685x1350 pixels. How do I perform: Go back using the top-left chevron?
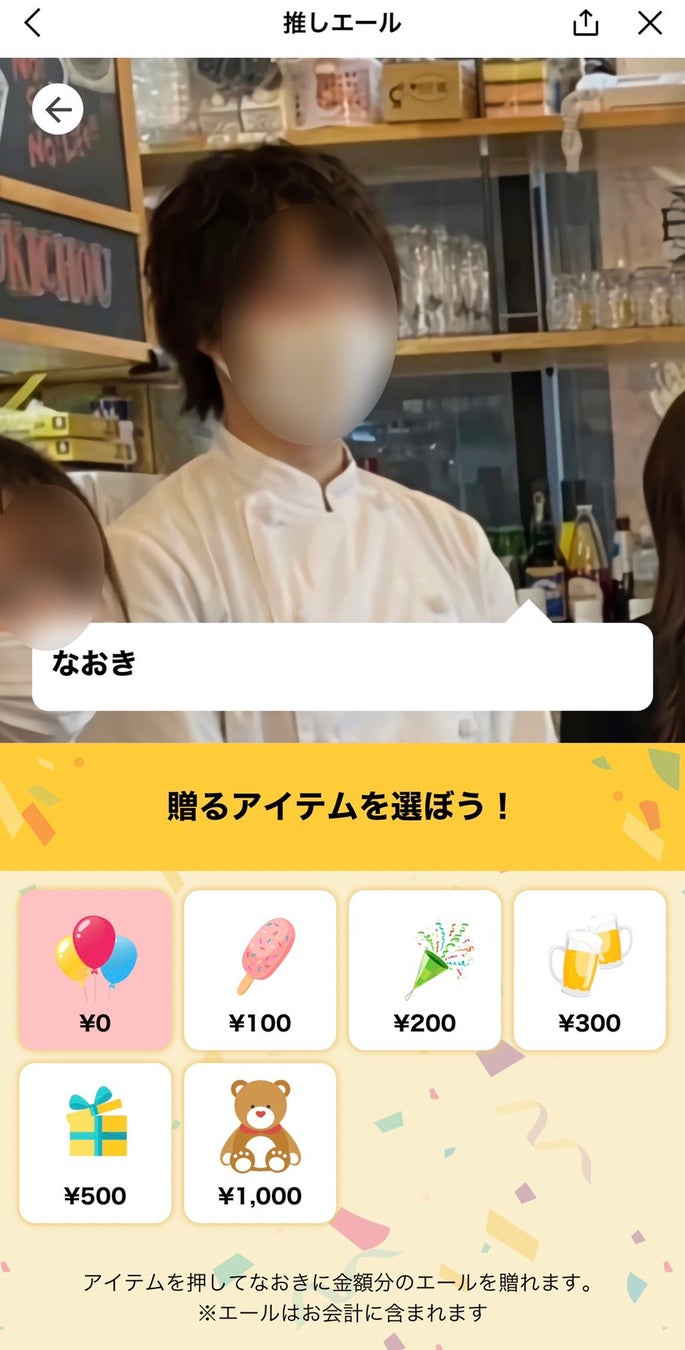(x=33, y=23)
